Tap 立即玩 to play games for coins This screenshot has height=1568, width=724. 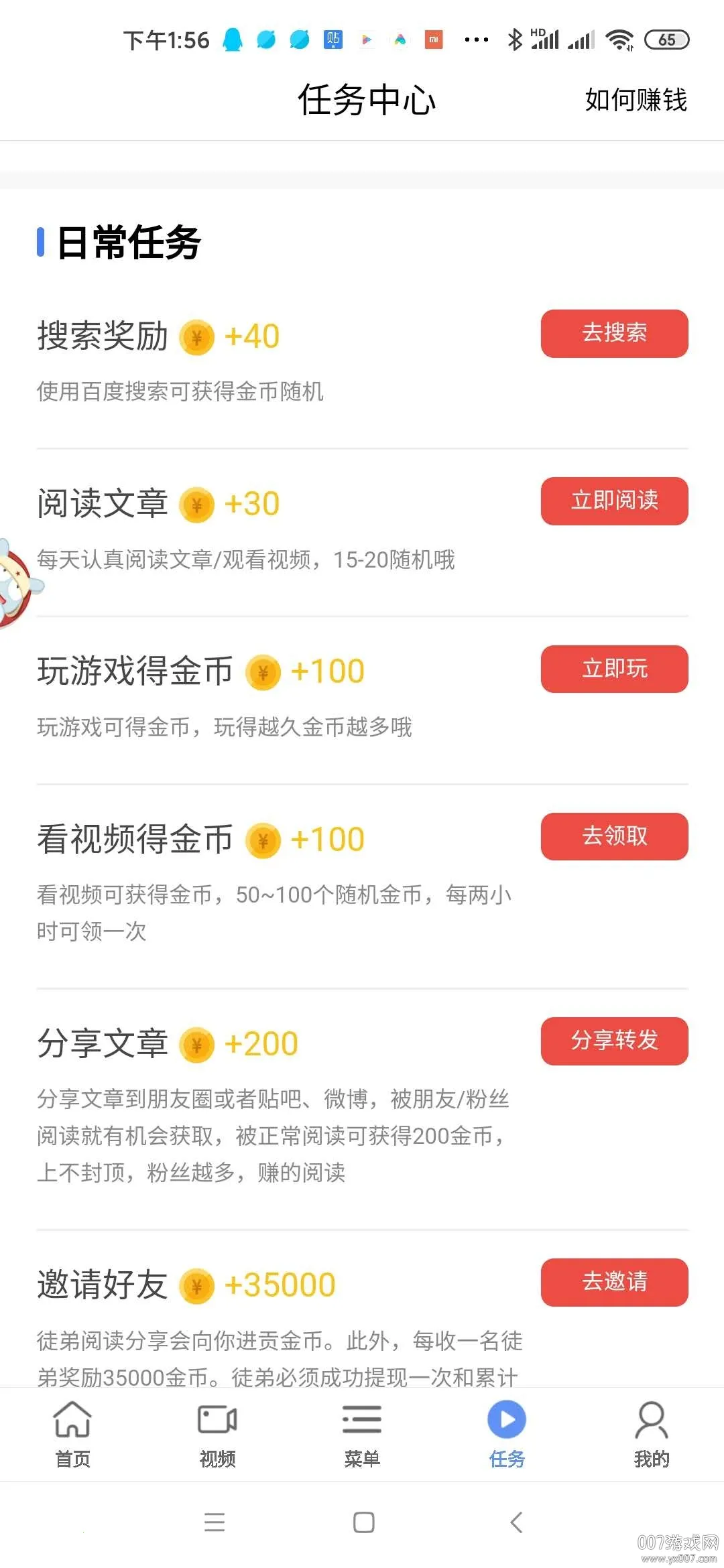pos(613,669)
